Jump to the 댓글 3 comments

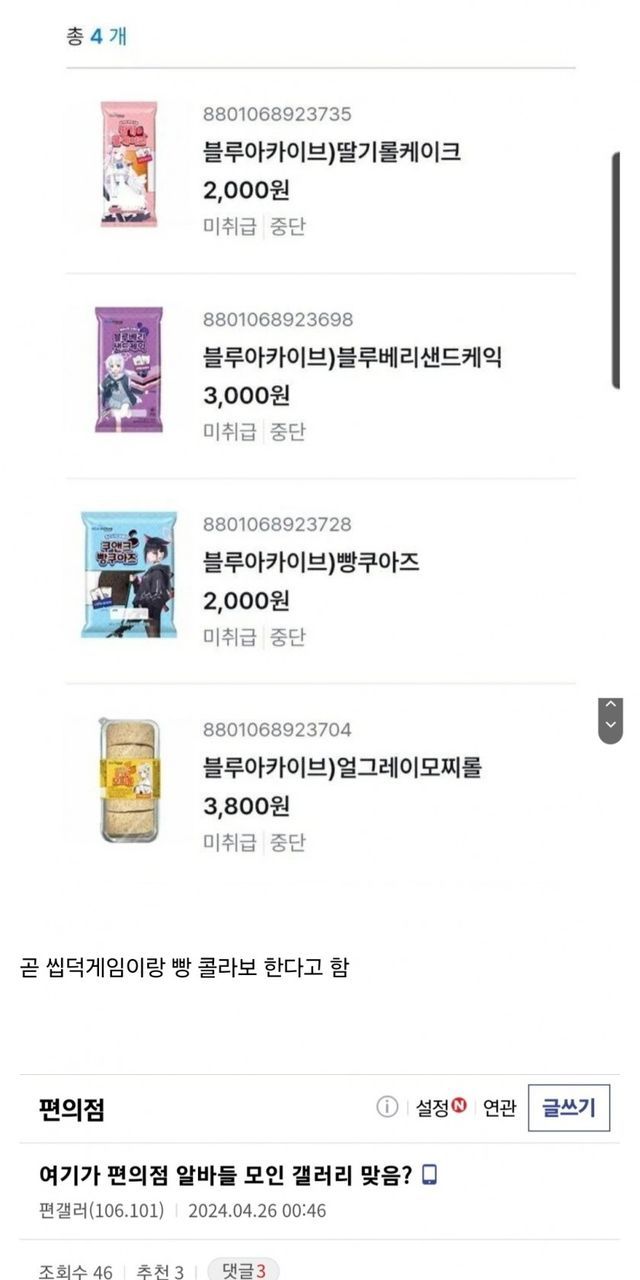[x=243, y=1271]
